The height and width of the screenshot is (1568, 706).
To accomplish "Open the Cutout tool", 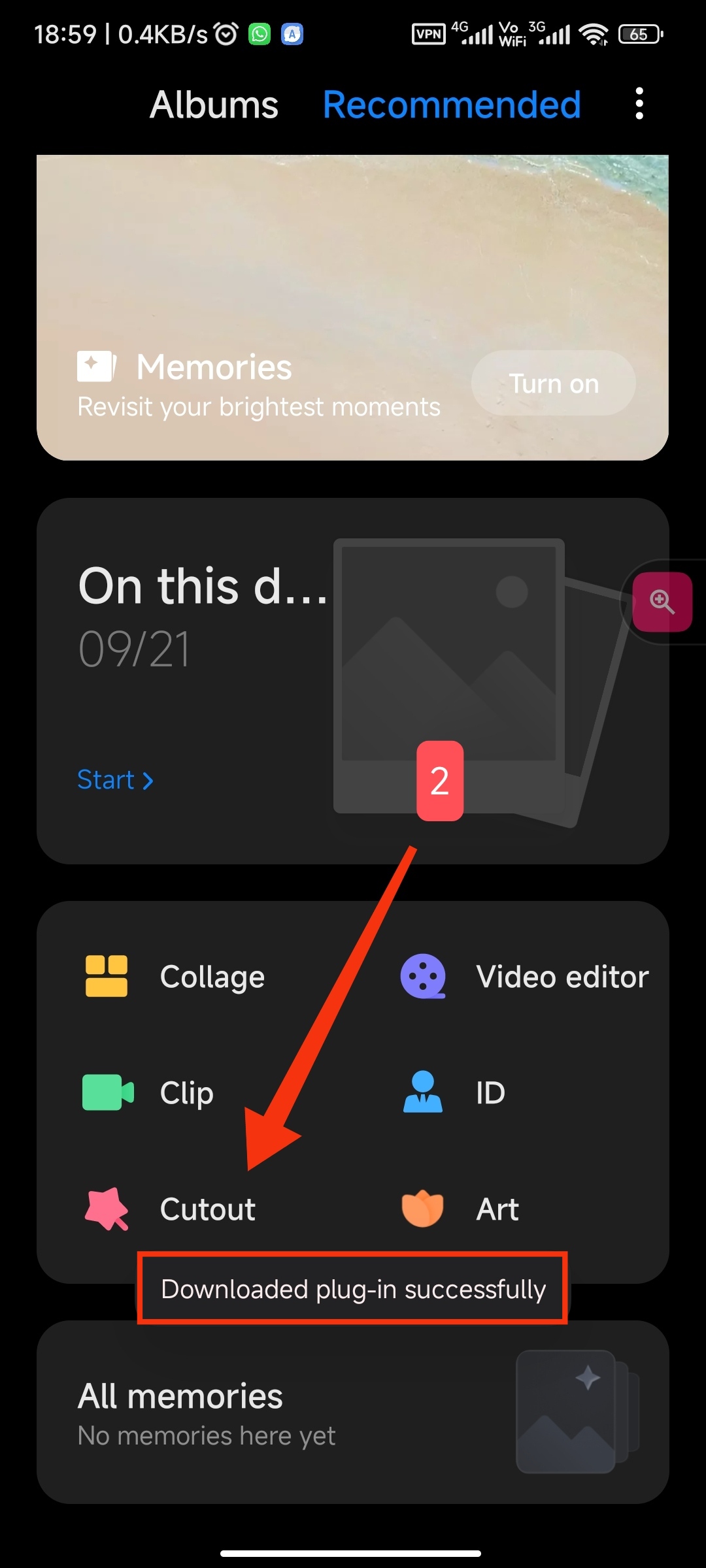I will [170, 1209].
